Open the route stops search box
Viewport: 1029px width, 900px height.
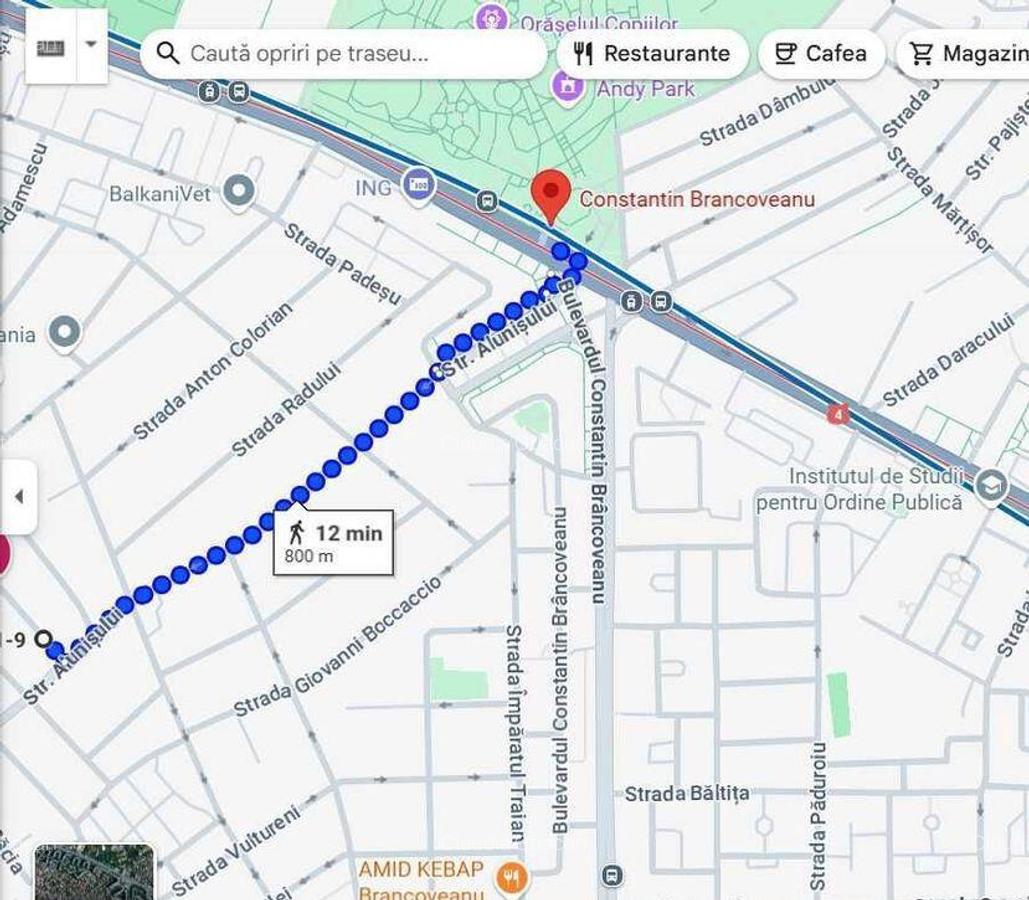pyautogui.click(x=340, y=54)
